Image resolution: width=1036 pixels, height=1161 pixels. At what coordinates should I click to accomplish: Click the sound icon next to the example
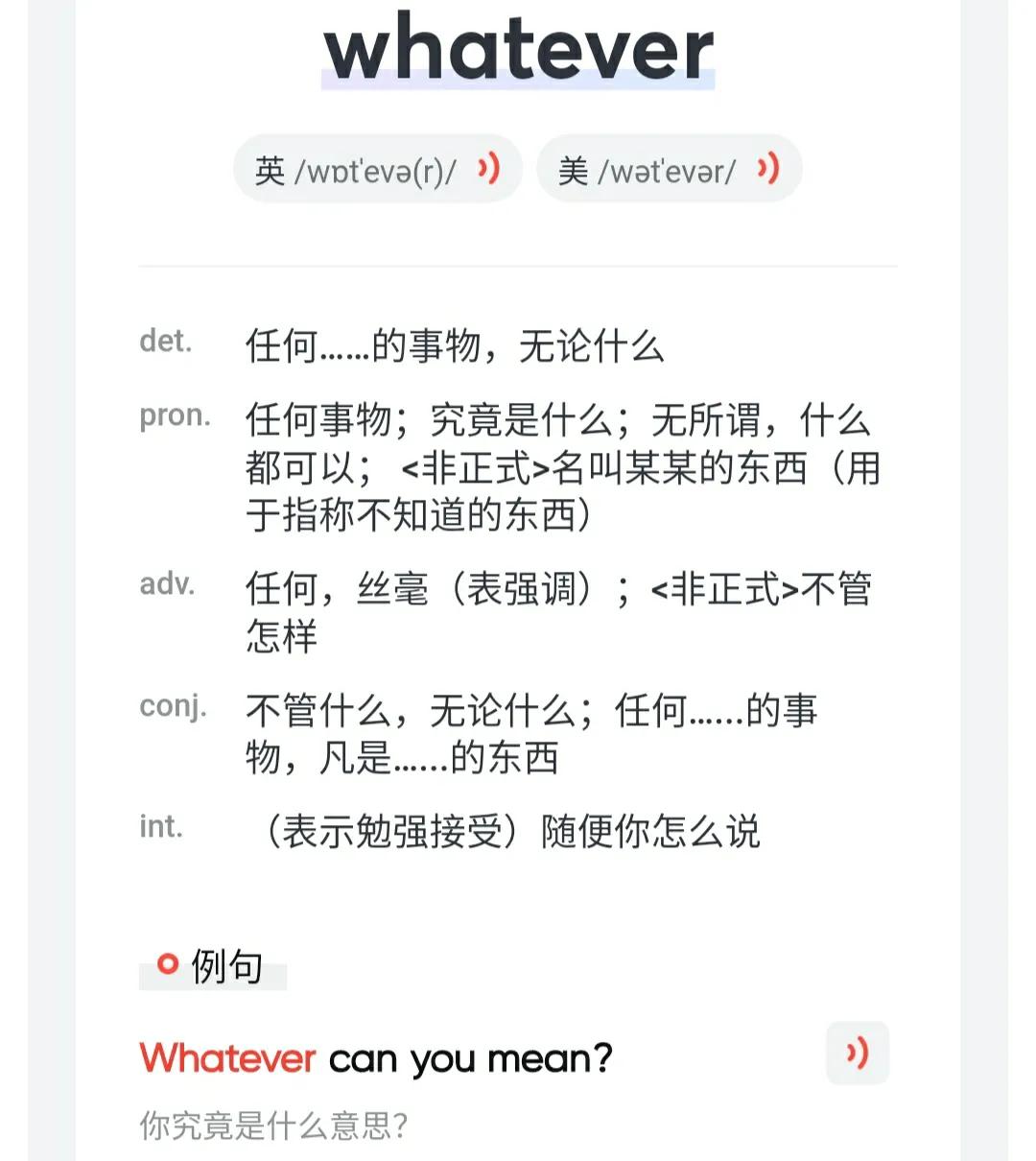tap(856, 1052)
